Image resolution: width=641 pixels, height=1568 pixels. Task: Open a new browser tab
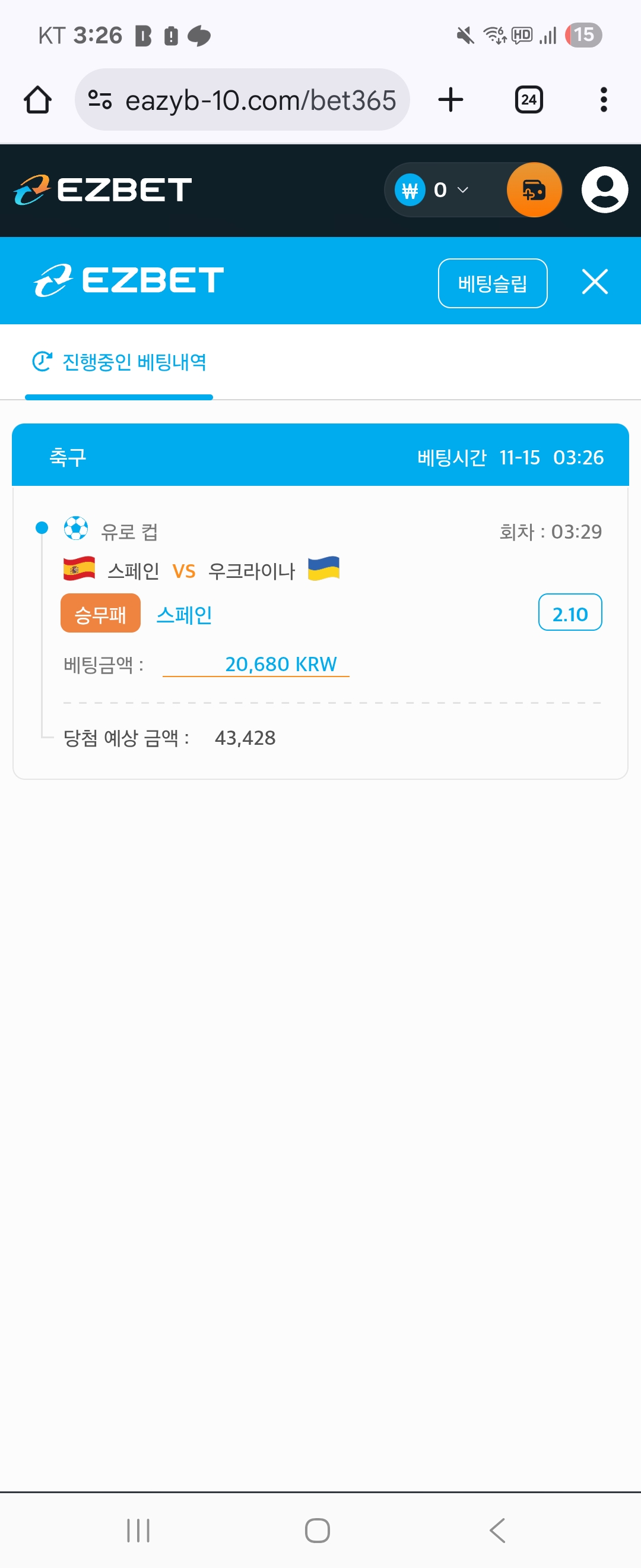[x=450, y=100]
